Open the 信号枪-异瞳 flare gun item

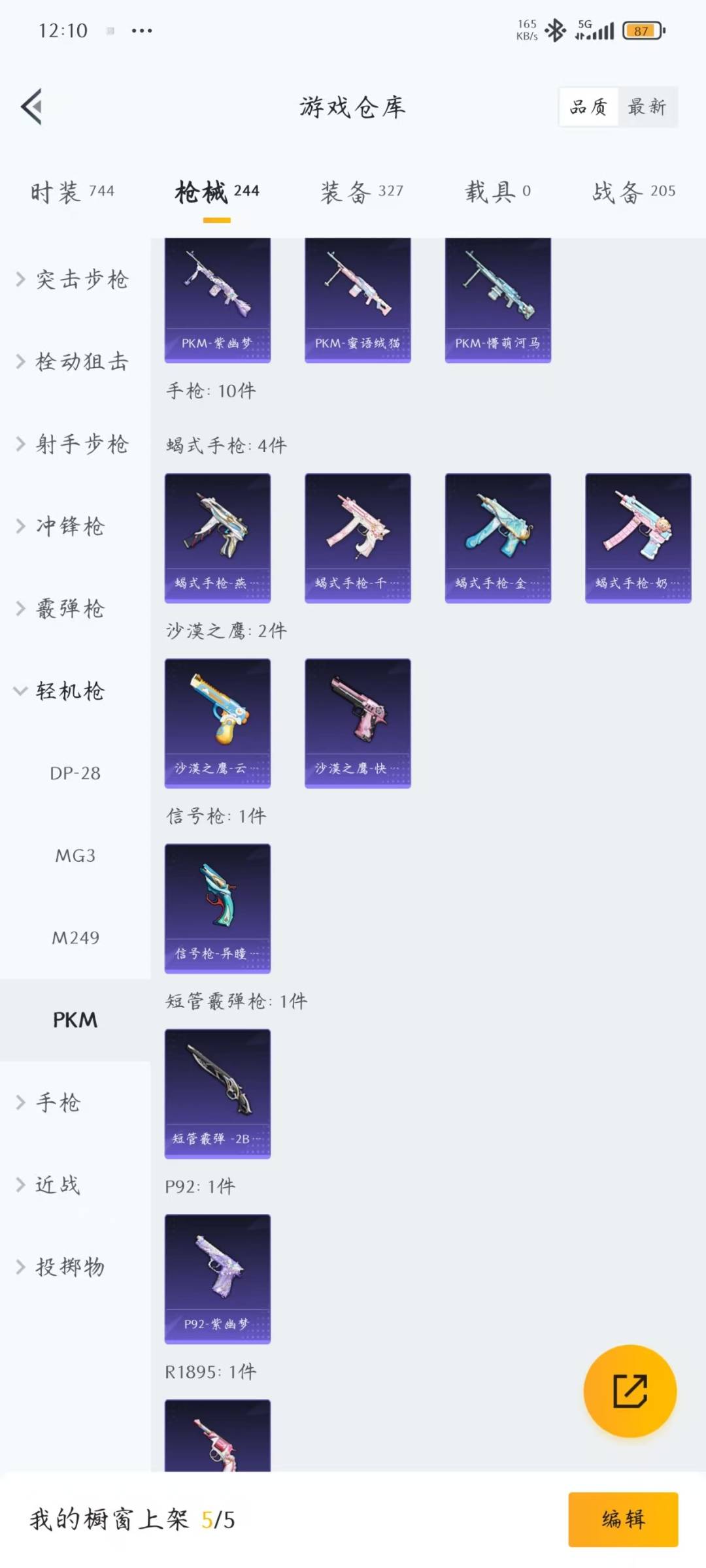218,909
